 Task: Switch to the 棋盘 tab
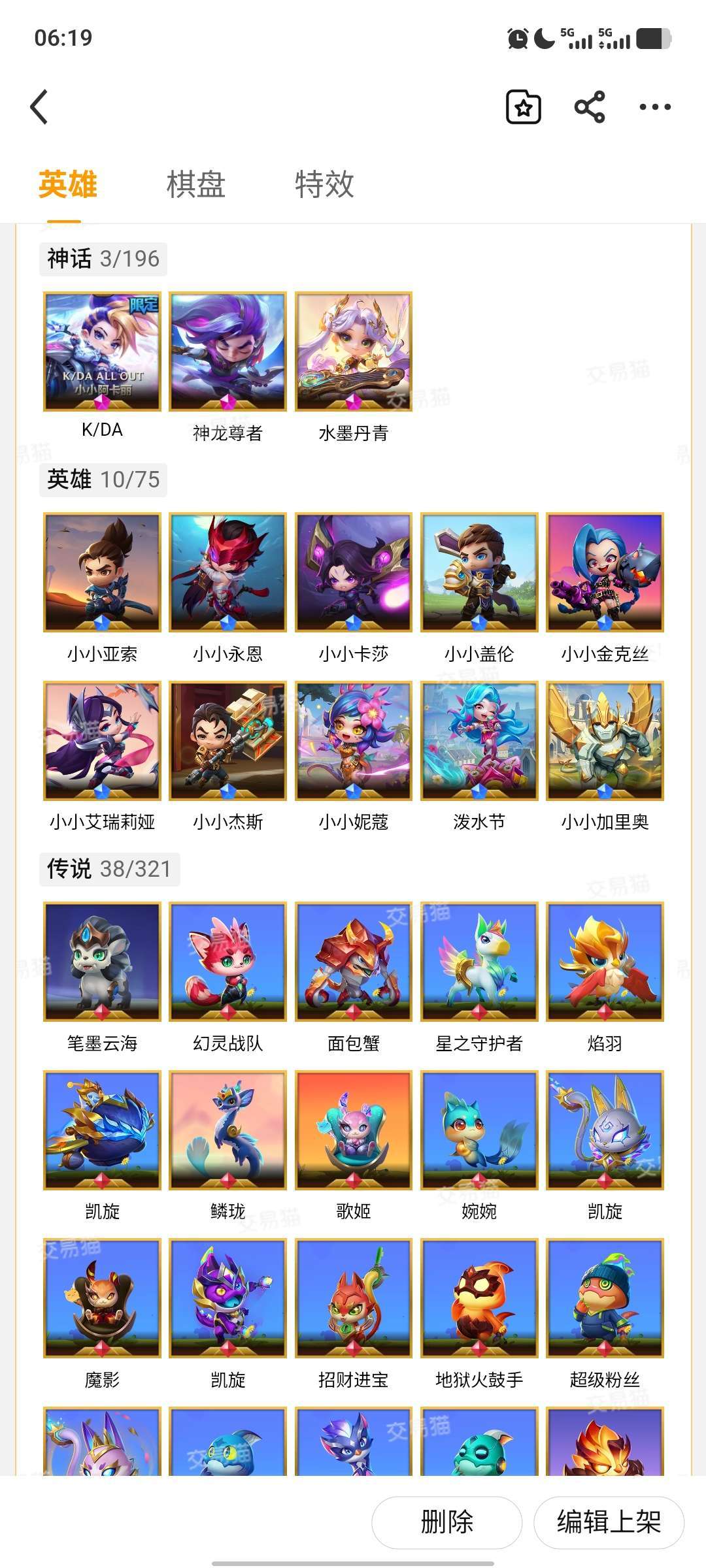[196, 184]
